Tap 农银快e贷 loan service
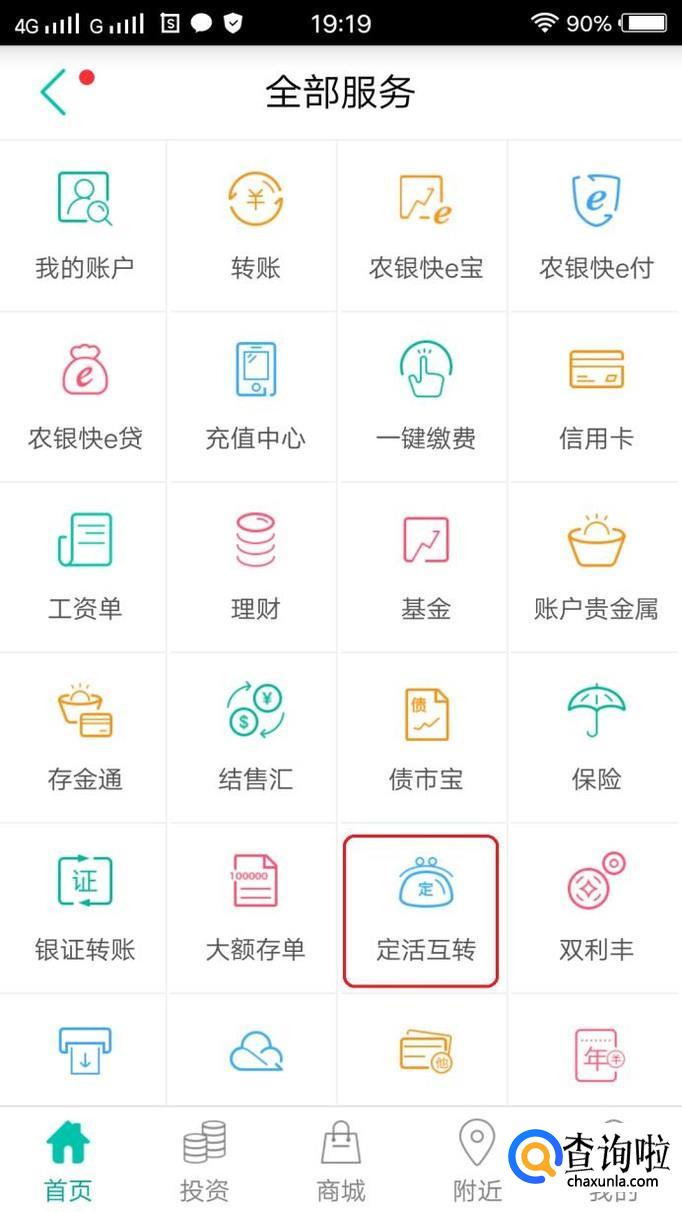This screenshot has height=1212, width=682. [x=84, y=396]
